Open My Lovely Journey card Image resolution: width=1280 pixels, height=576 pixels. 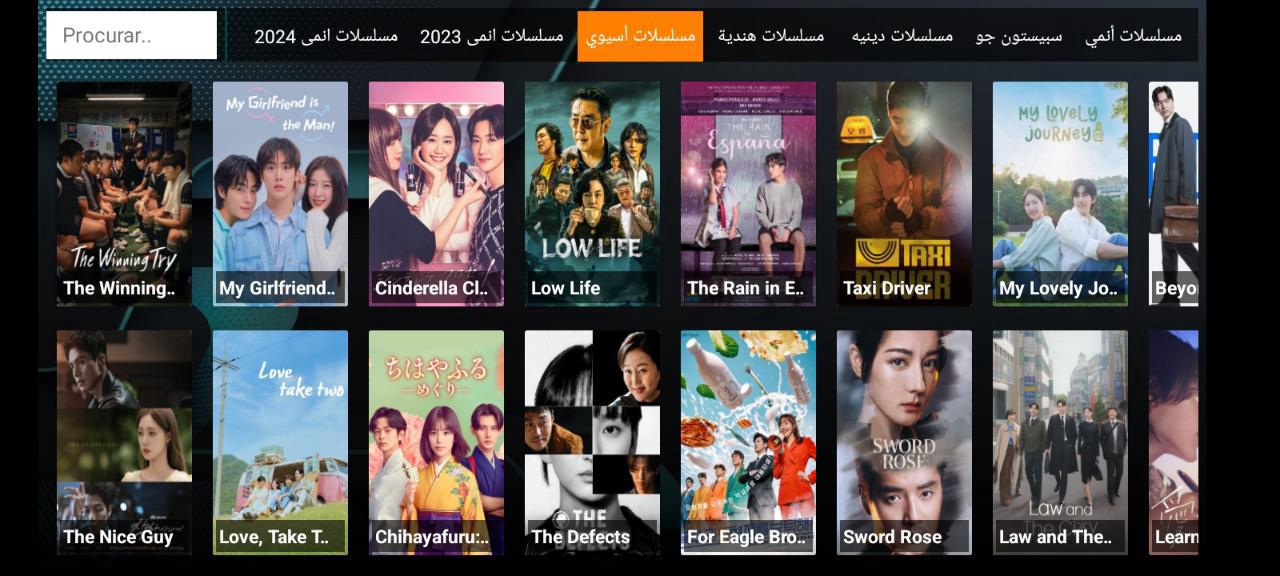click(x=1060, y=193)
